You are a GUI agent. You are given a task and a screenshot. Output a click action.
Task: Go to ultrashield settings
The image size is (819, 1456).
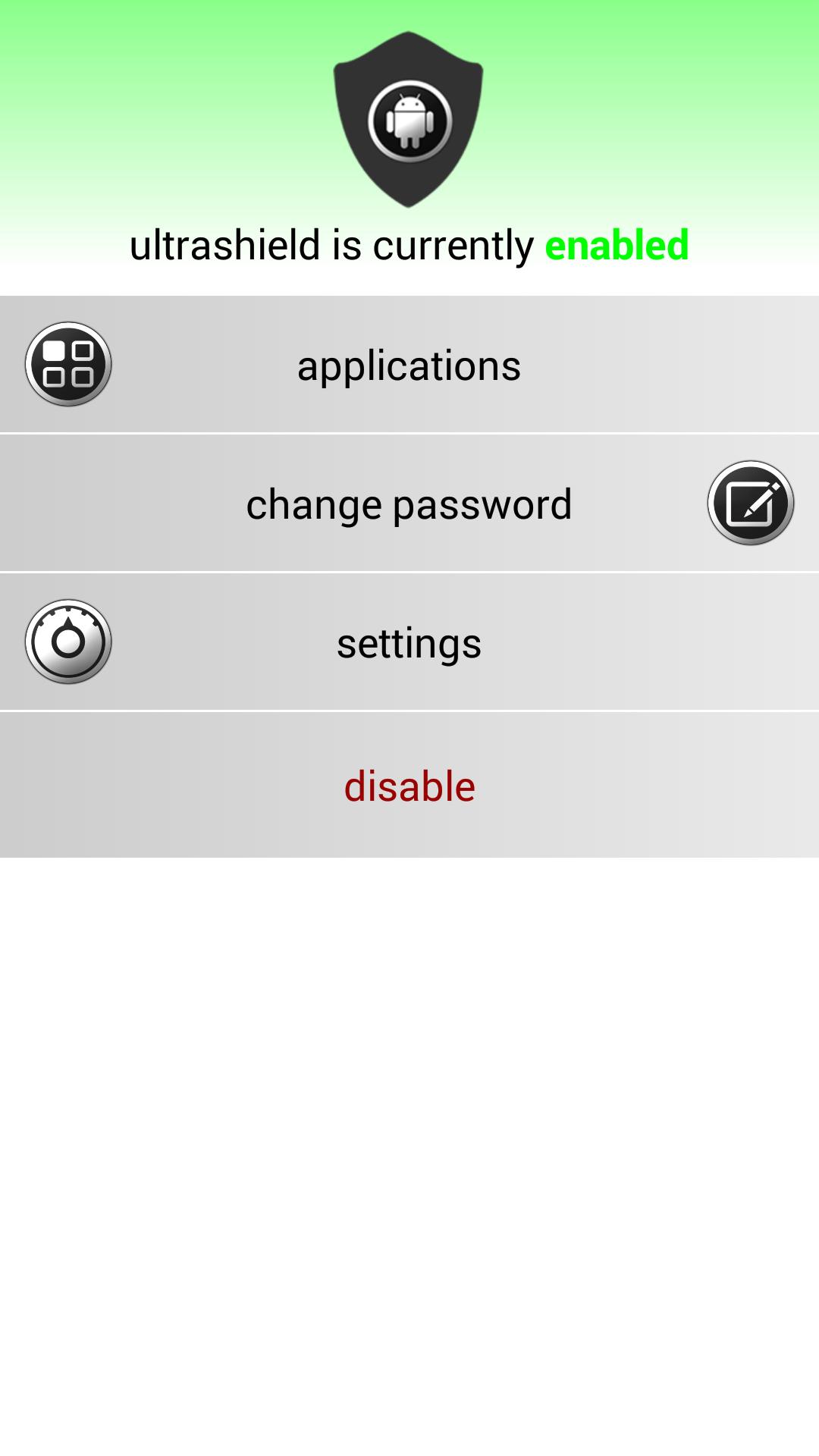tap(409, 642)
